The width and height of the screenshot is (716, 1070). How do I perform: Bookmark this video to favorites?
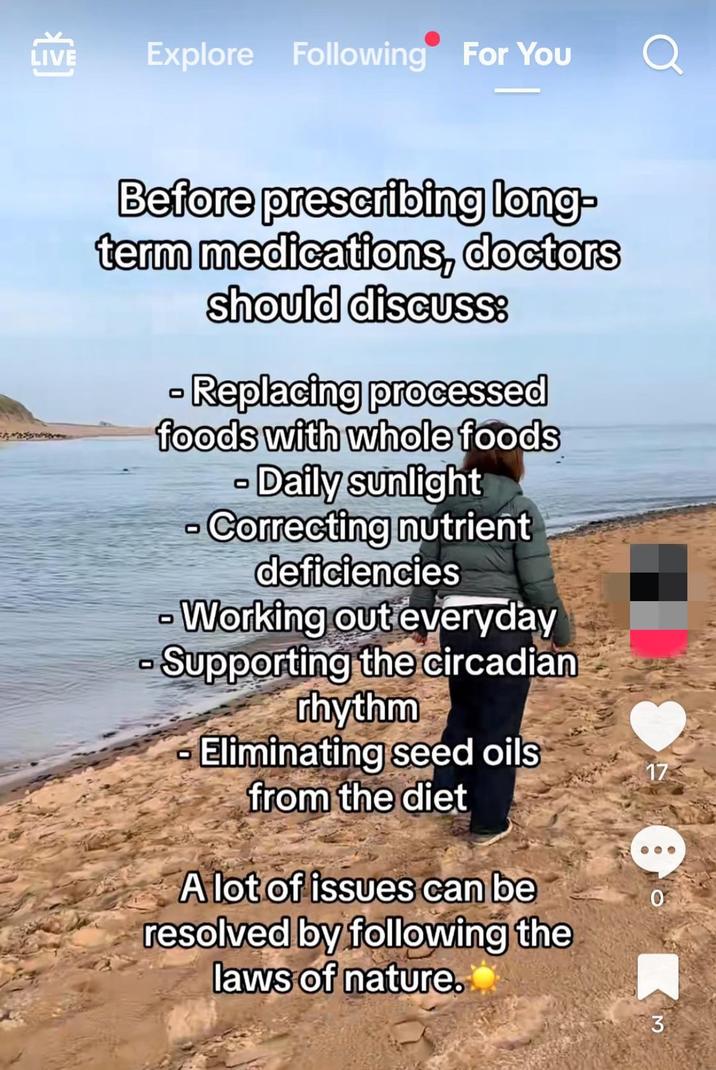tap(658, 977)
